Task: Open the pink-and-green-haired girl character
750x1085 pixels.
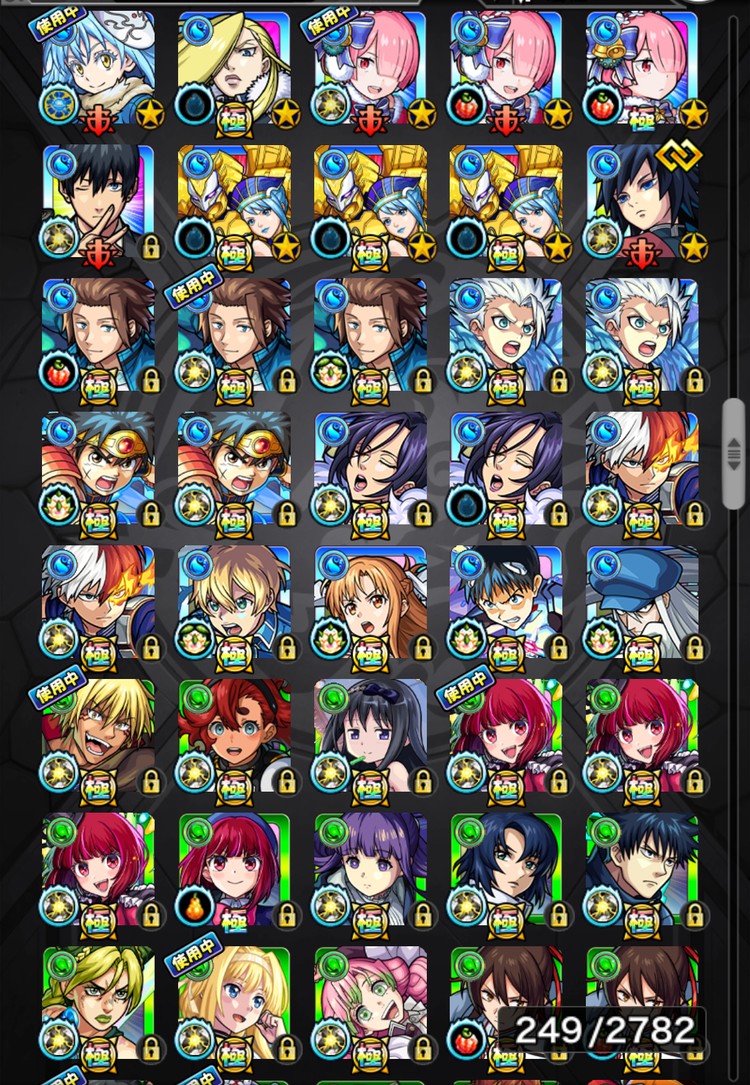Action: click(x=370, y=1003)
